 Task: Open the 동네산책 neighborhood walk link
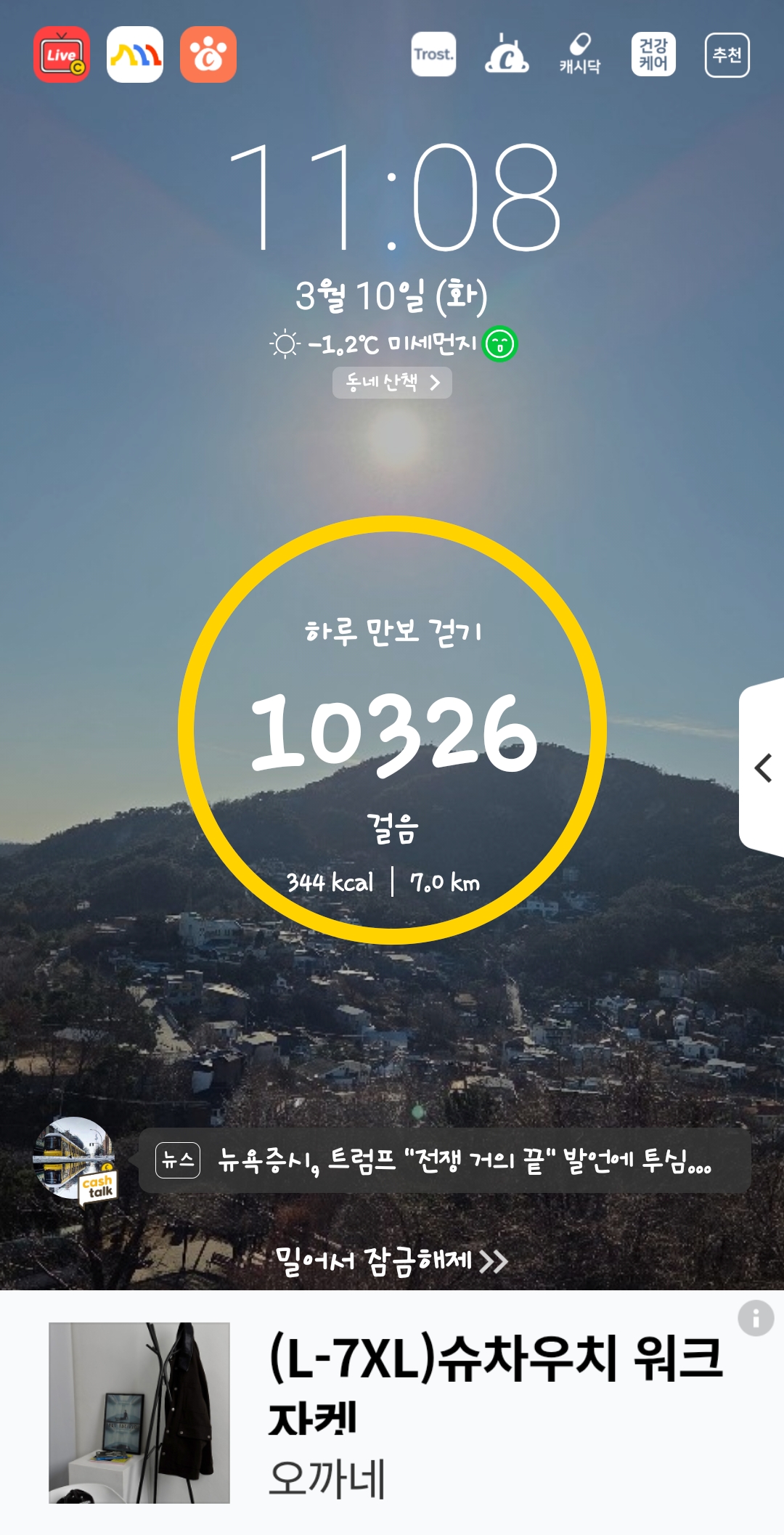(392, 383)
